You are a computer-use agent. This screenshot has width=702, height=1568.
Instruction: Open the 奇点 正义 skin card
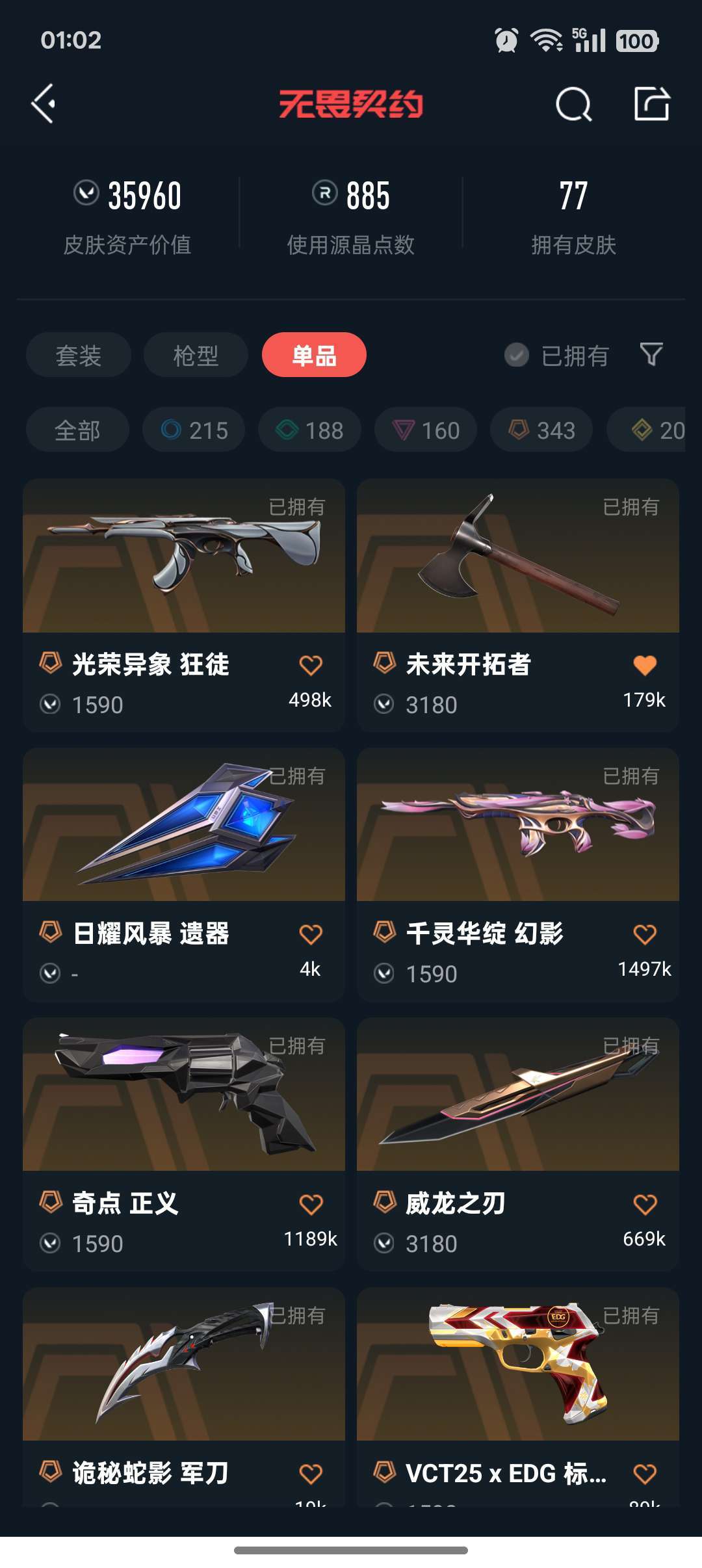[x=184, y=1143]
